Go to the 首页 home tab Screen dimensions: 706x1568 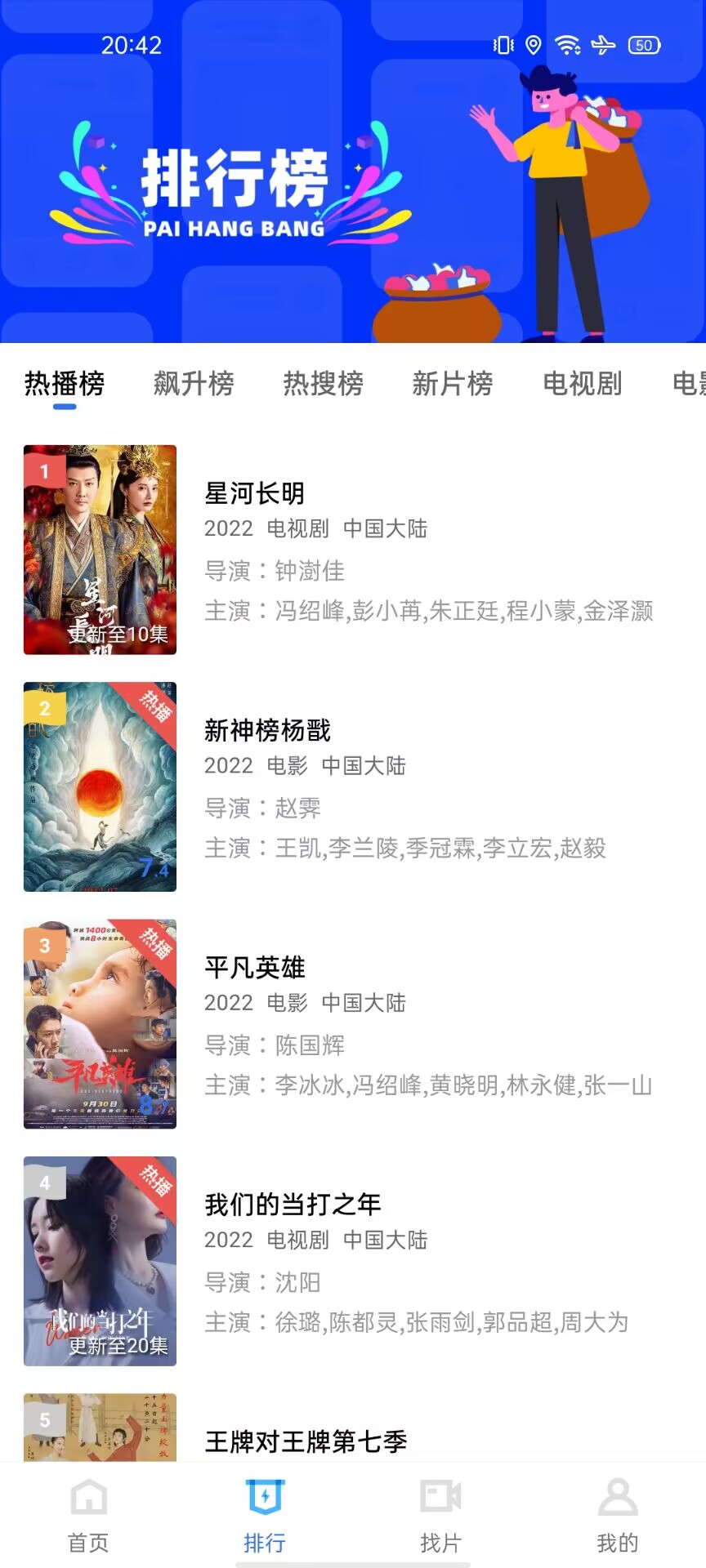pyautogui.click(x=88, y=1516)
